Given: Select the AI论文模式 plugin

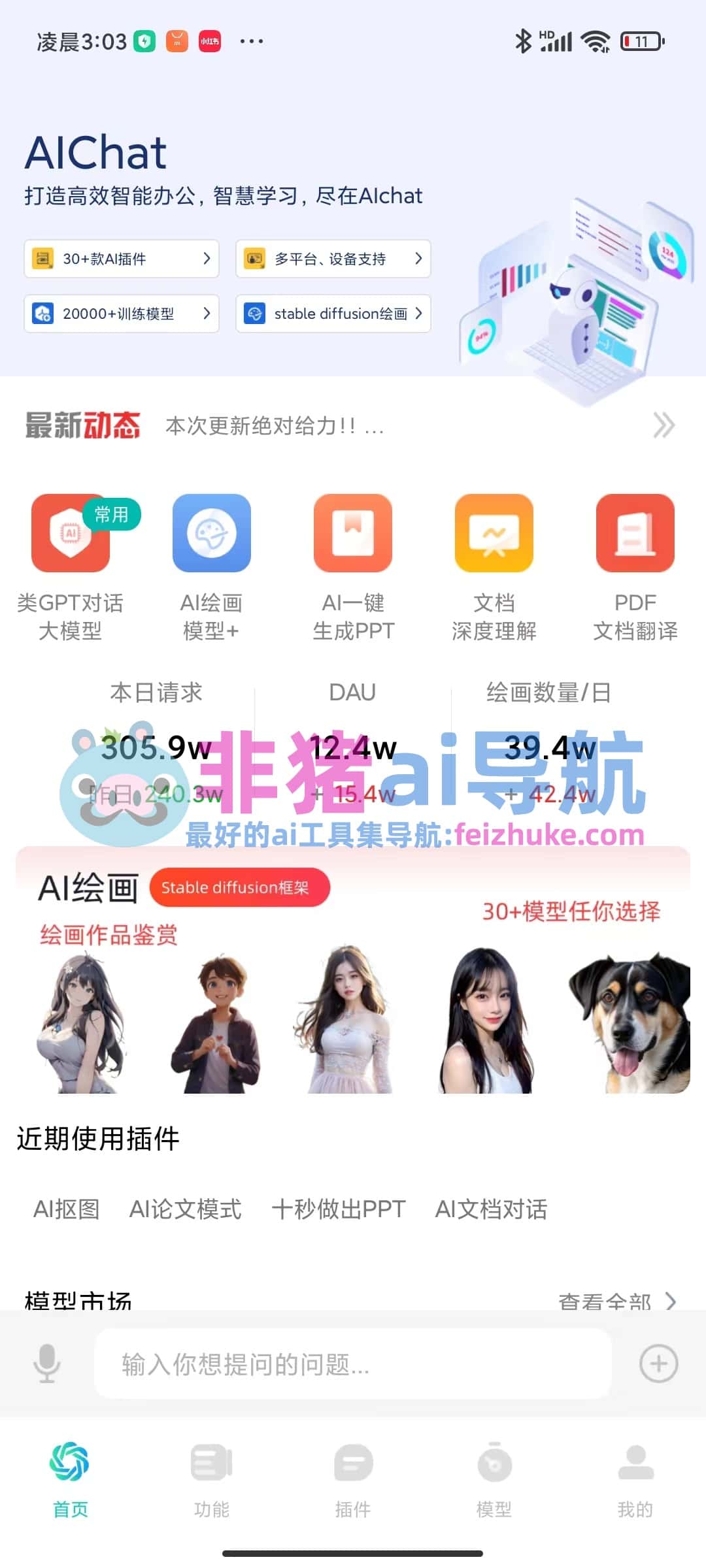Looking at the screenshot, I should [186, 1209].
